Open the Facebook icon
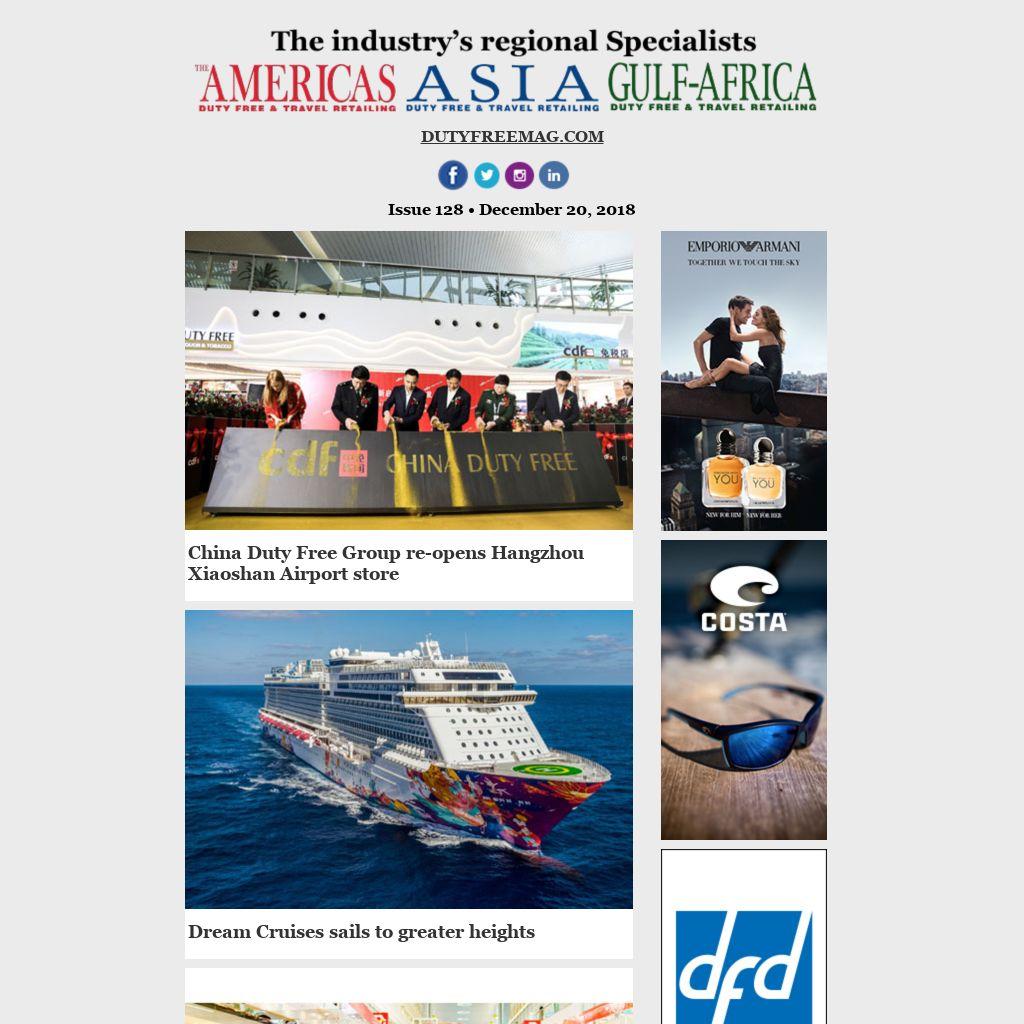The height and width of the screenshot is (1024, 1024). (453, 176)
